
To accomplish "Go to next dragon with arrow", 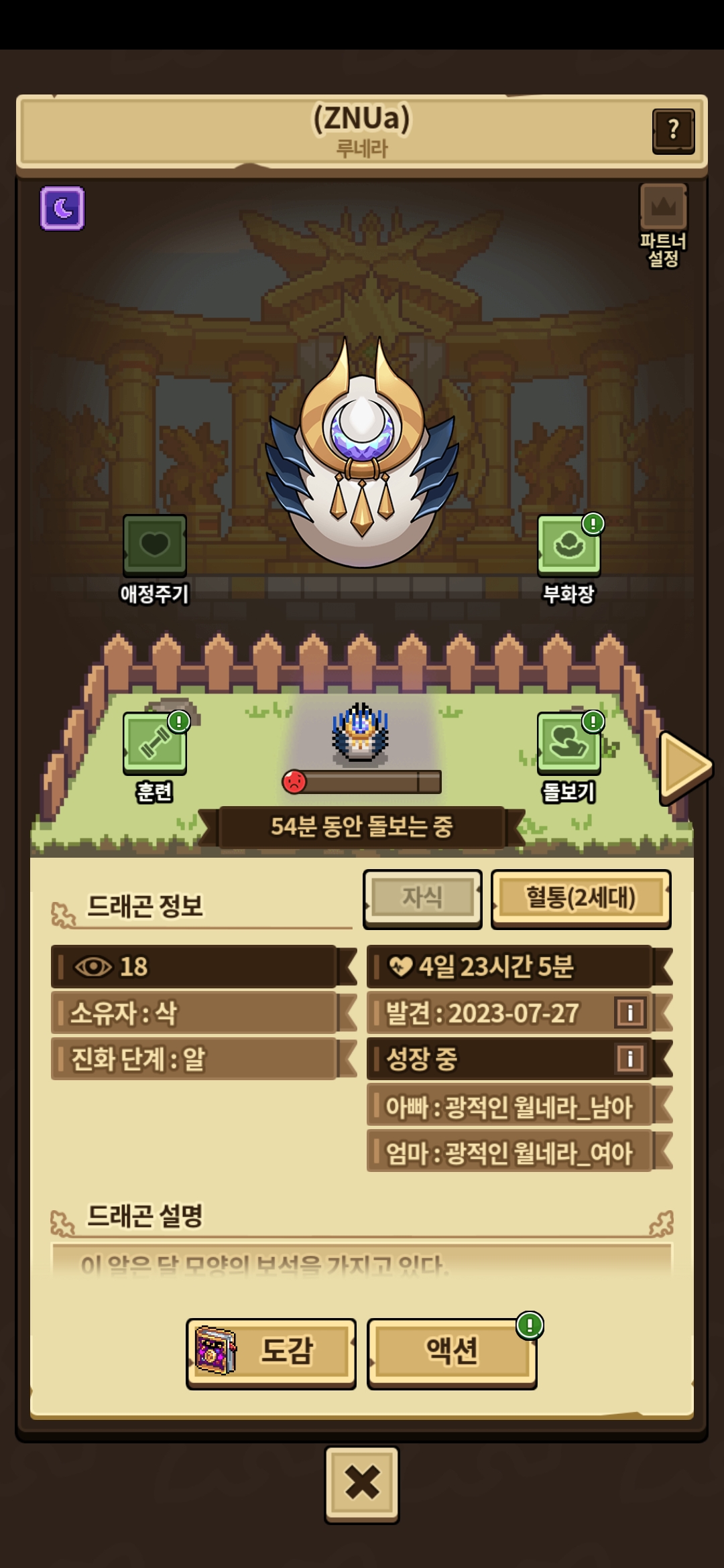I will coord(684,765).
